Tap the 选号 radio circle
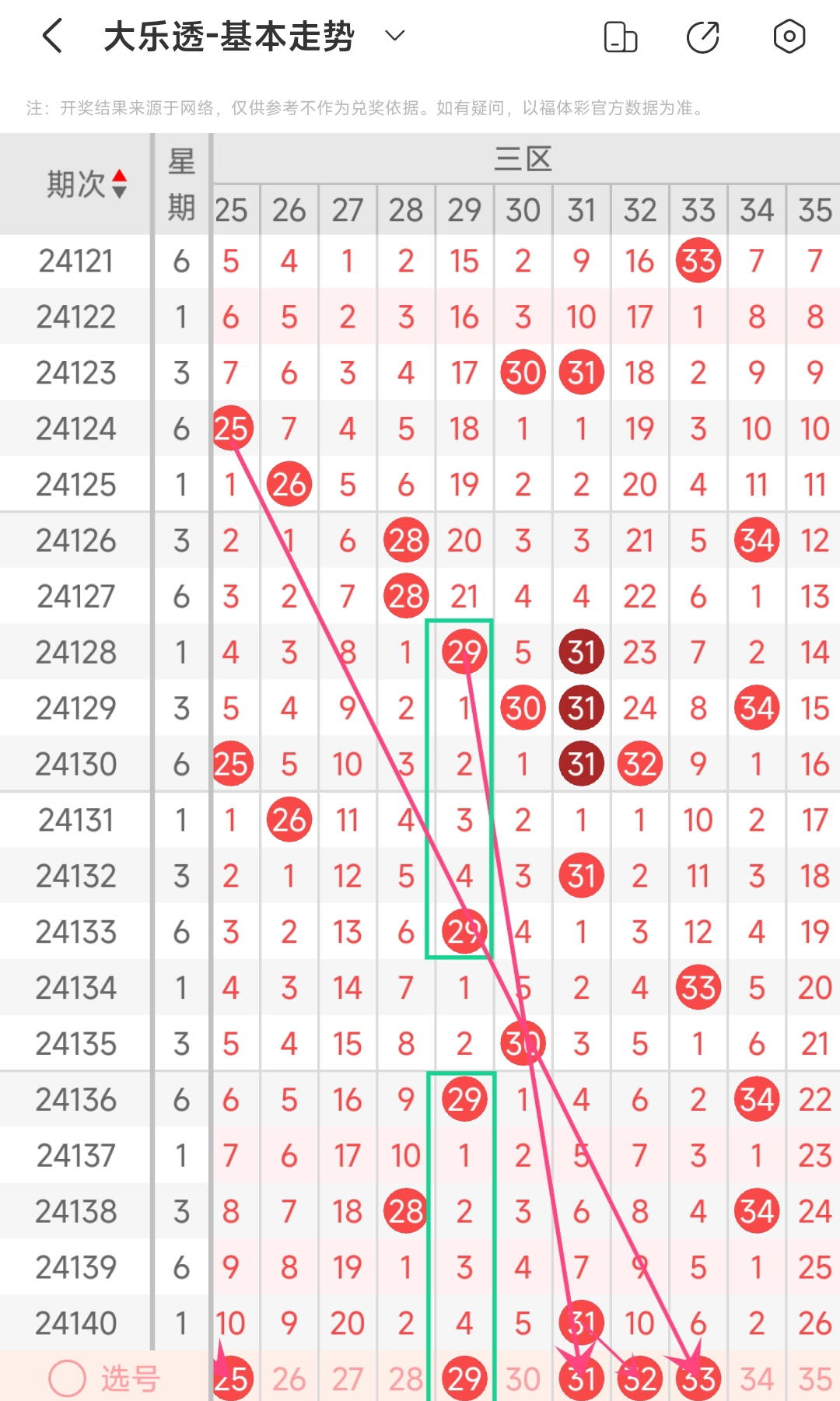Viewport: 840px width, 1401px height. (67, 1379)
